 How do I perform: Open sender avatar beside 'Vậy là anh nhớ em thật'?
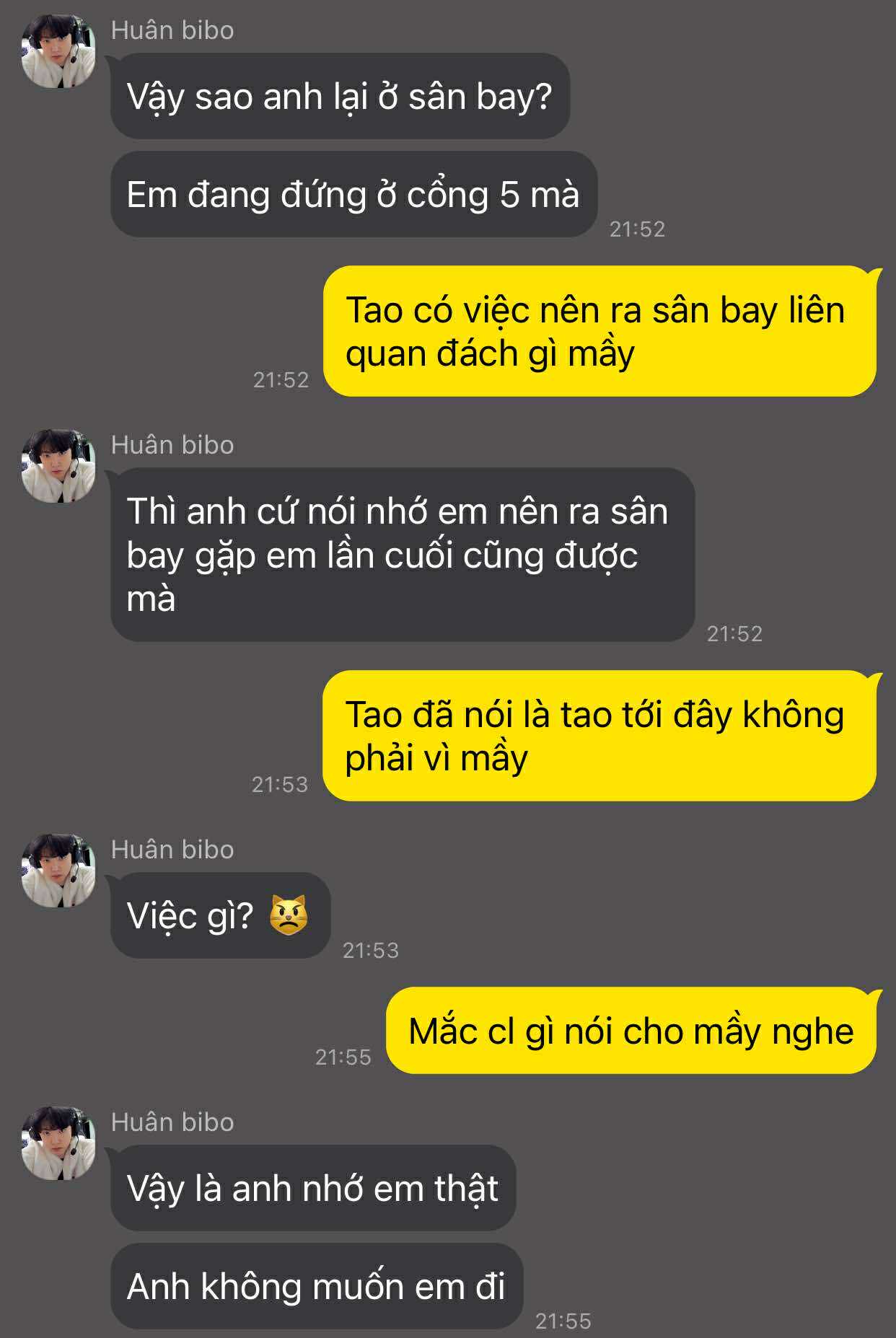[x=58, y=1143]
